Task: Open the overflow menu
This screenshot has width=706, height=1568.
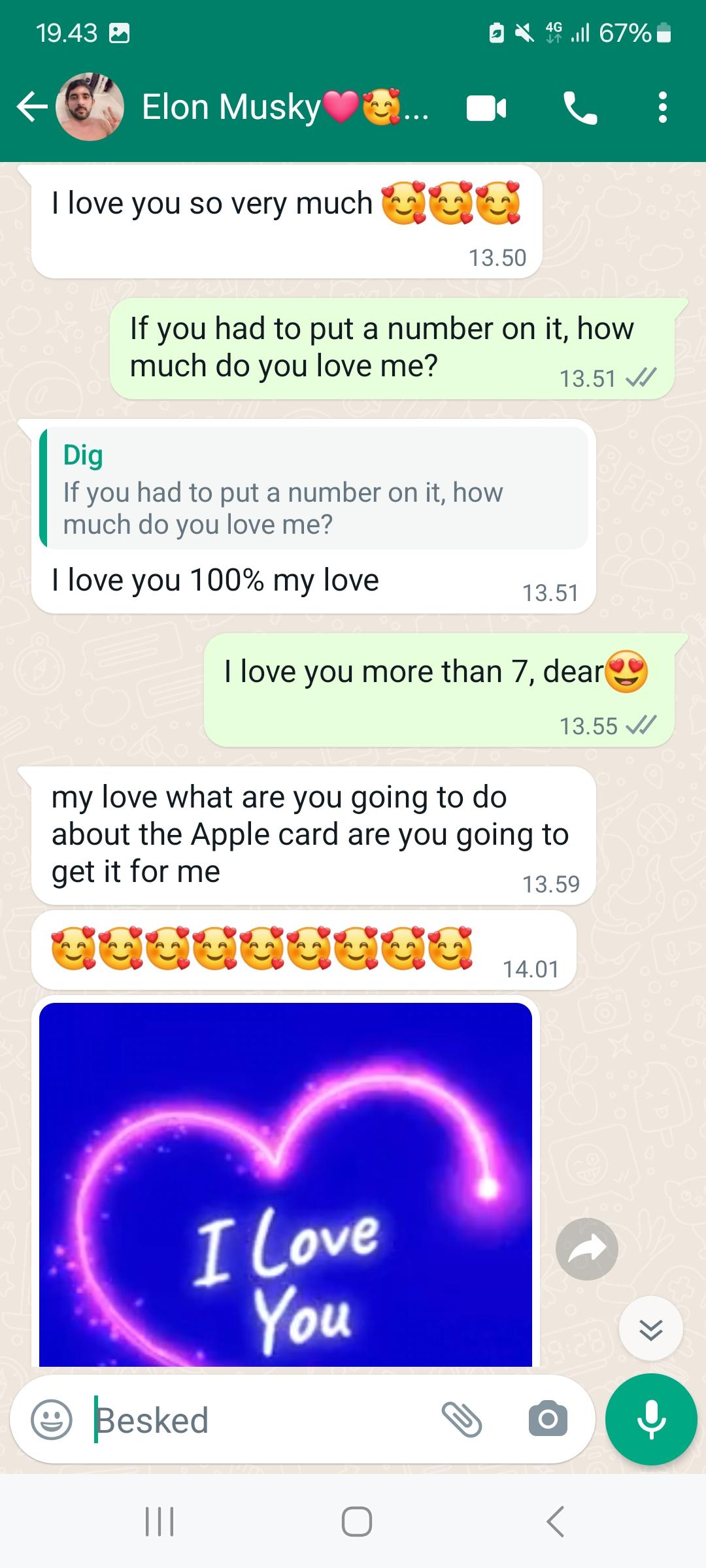Action: pyautogui.click(x=662, y=108)
